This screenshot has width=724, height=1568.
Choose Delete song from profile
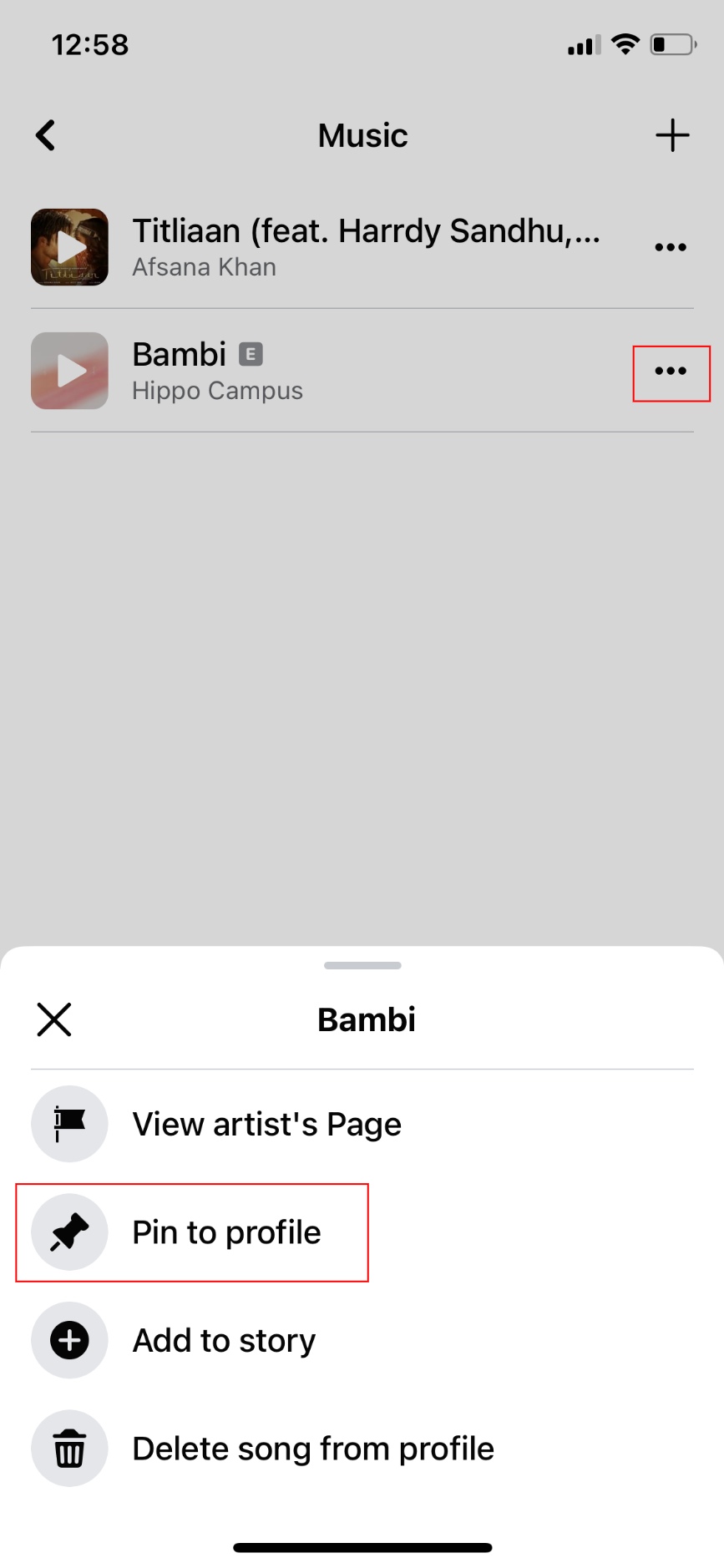point(311,1448)
